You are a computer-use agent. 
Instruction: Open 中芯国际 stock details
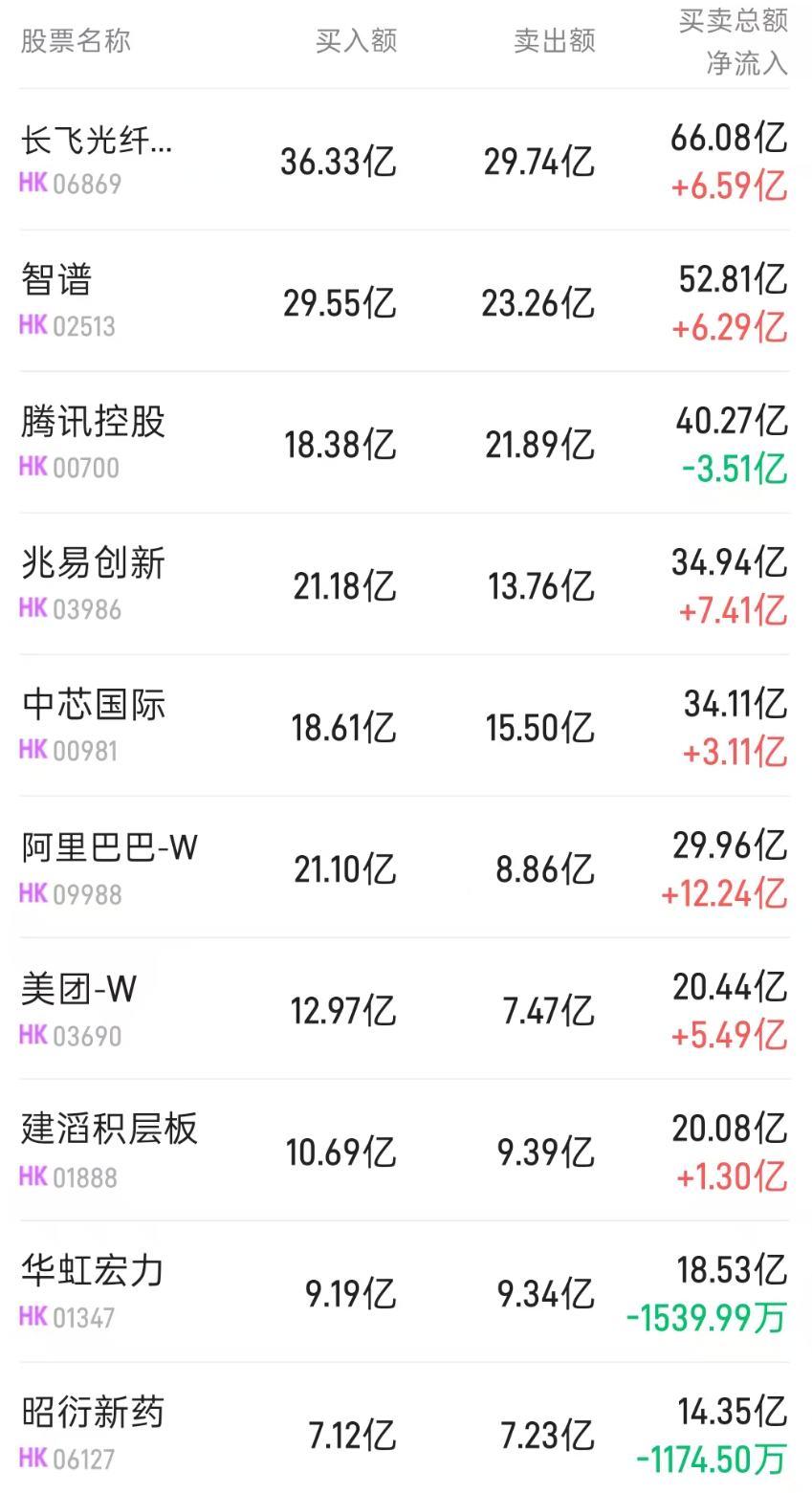(x=404, y=726)
